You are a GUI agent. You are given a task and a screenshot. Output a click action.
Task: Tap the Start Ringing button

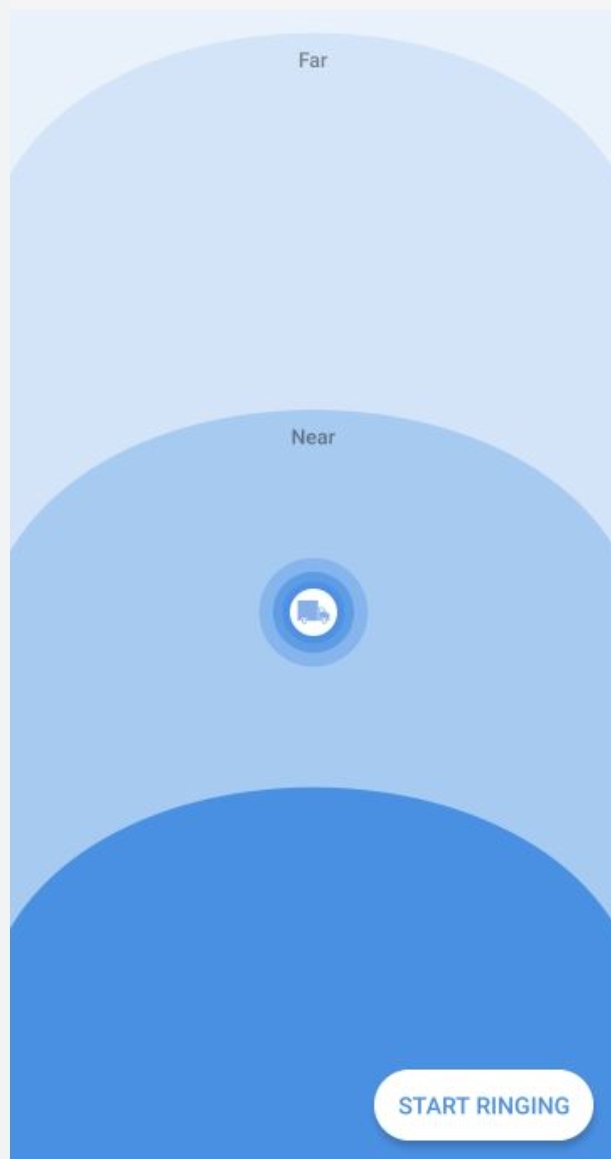tap(484, 1105)
